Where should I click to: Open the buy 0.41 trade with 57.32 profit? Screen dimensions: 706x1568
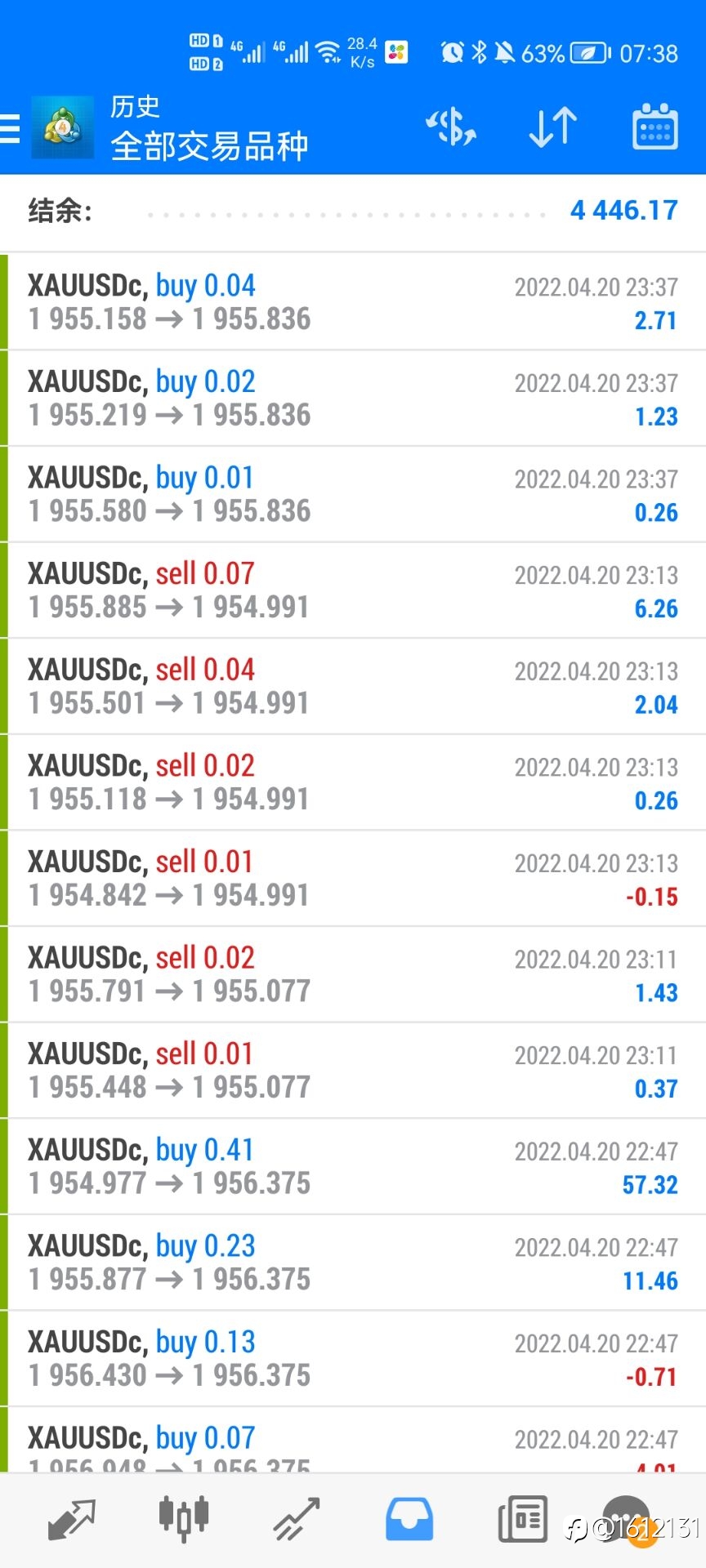353,1167
